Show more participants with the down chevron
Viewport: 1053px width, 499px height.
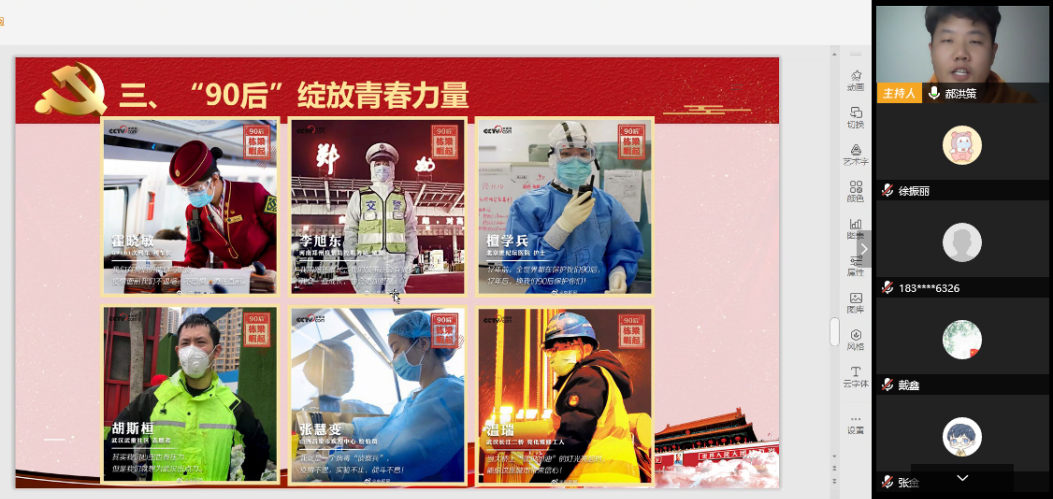(962, 479)
